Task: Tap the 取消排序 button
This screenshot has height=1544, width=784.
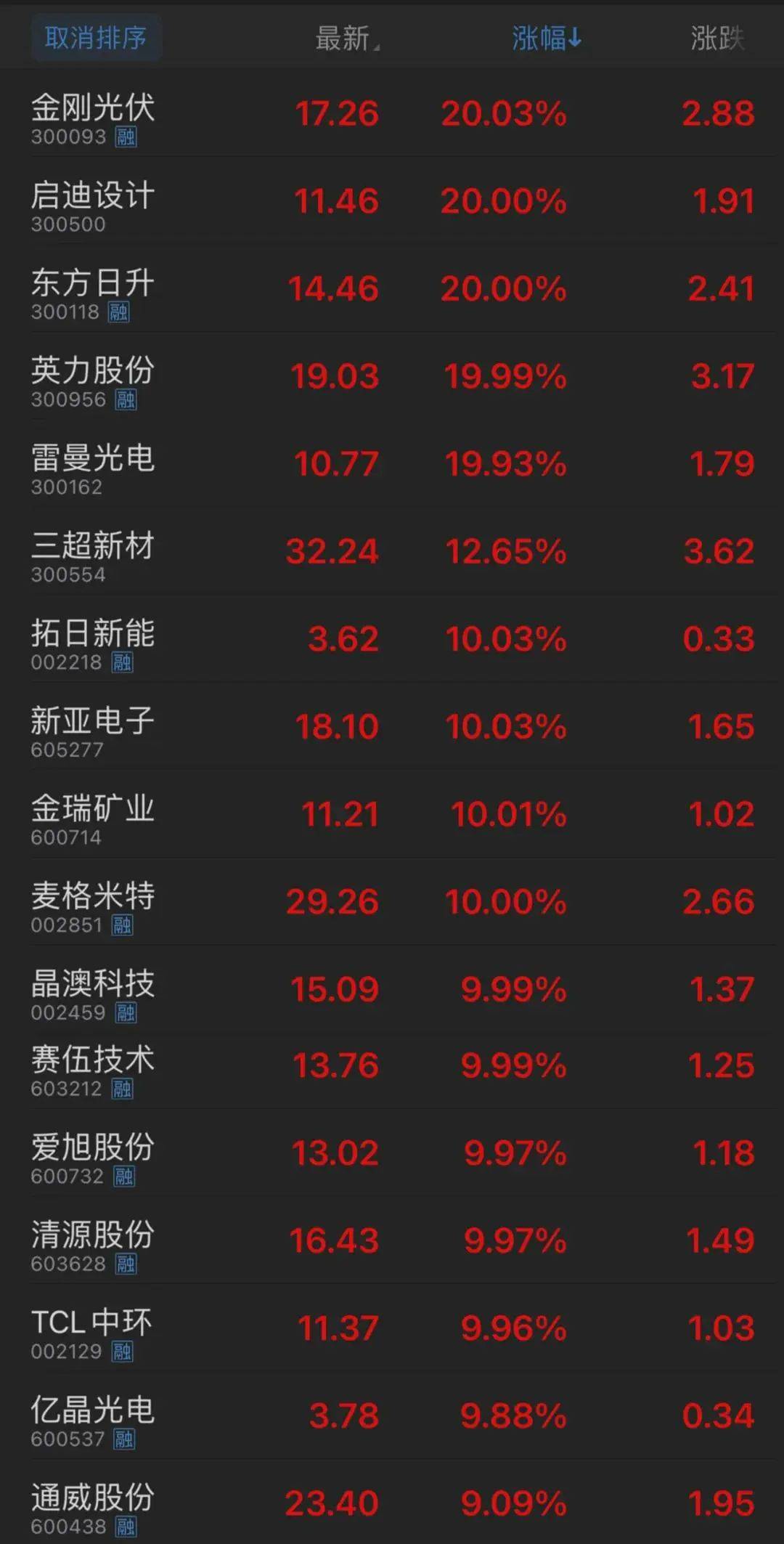Action: [95, 38]
